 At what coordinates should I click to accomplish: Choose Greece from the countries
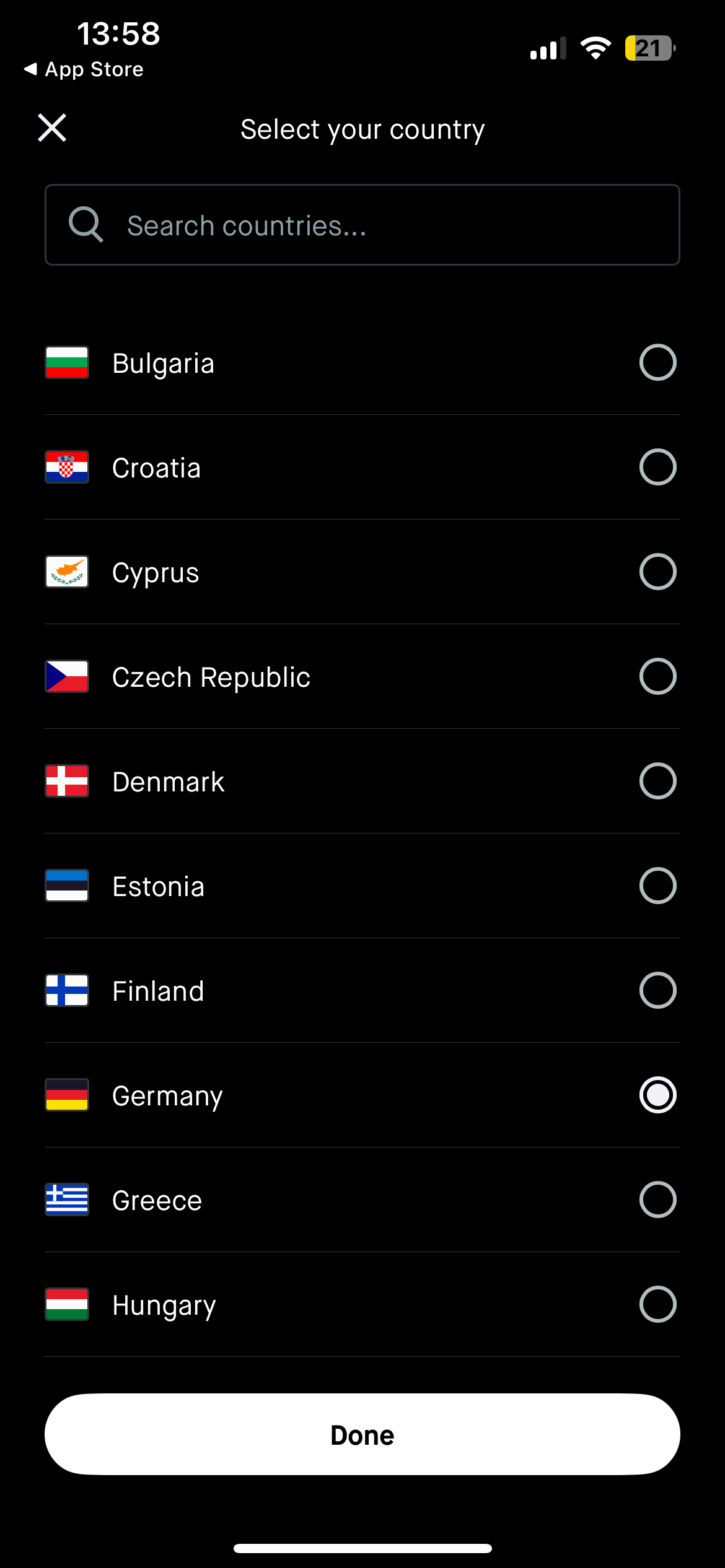click(657, 1200)
